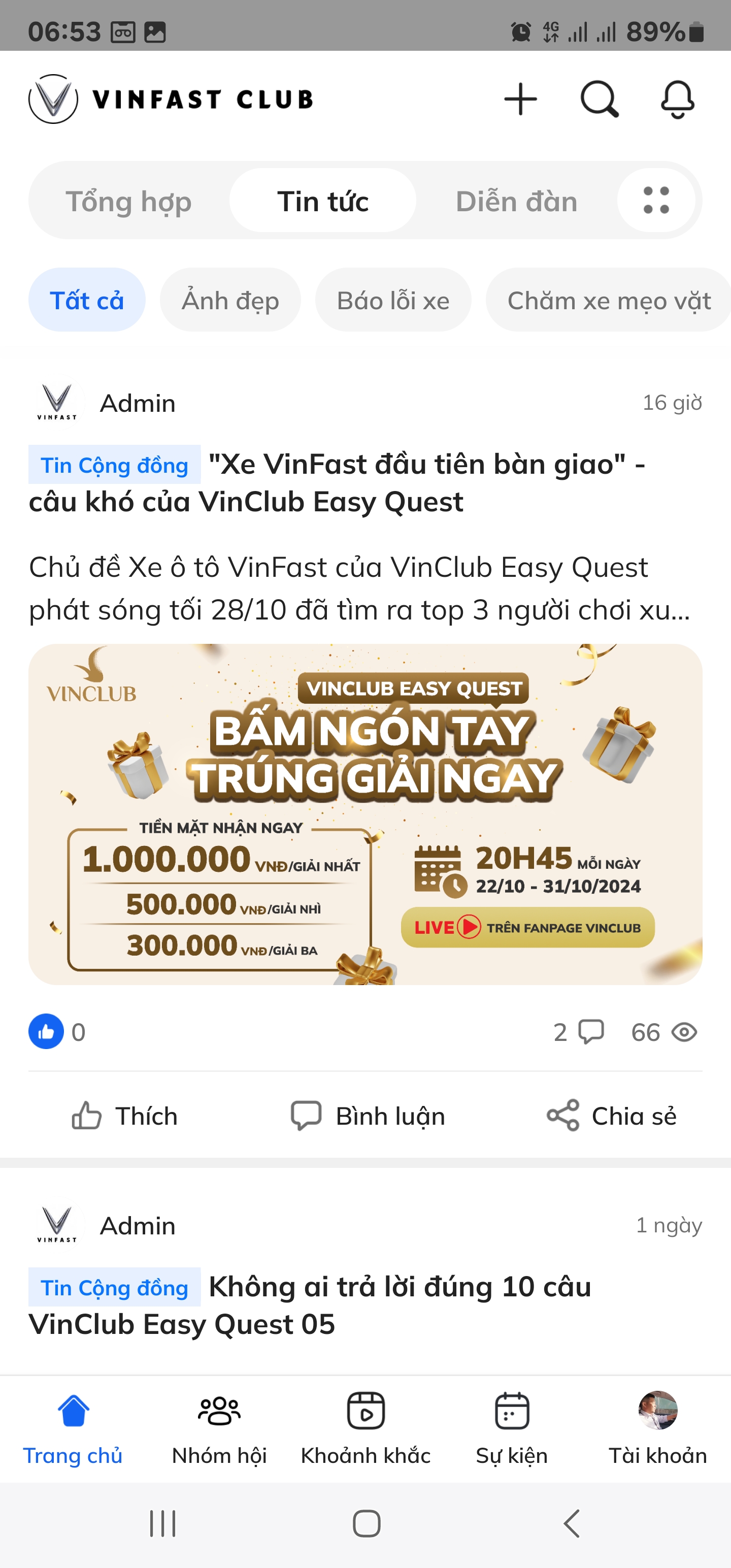Open the VinClub Easy Quest banner post

point(365,814)
